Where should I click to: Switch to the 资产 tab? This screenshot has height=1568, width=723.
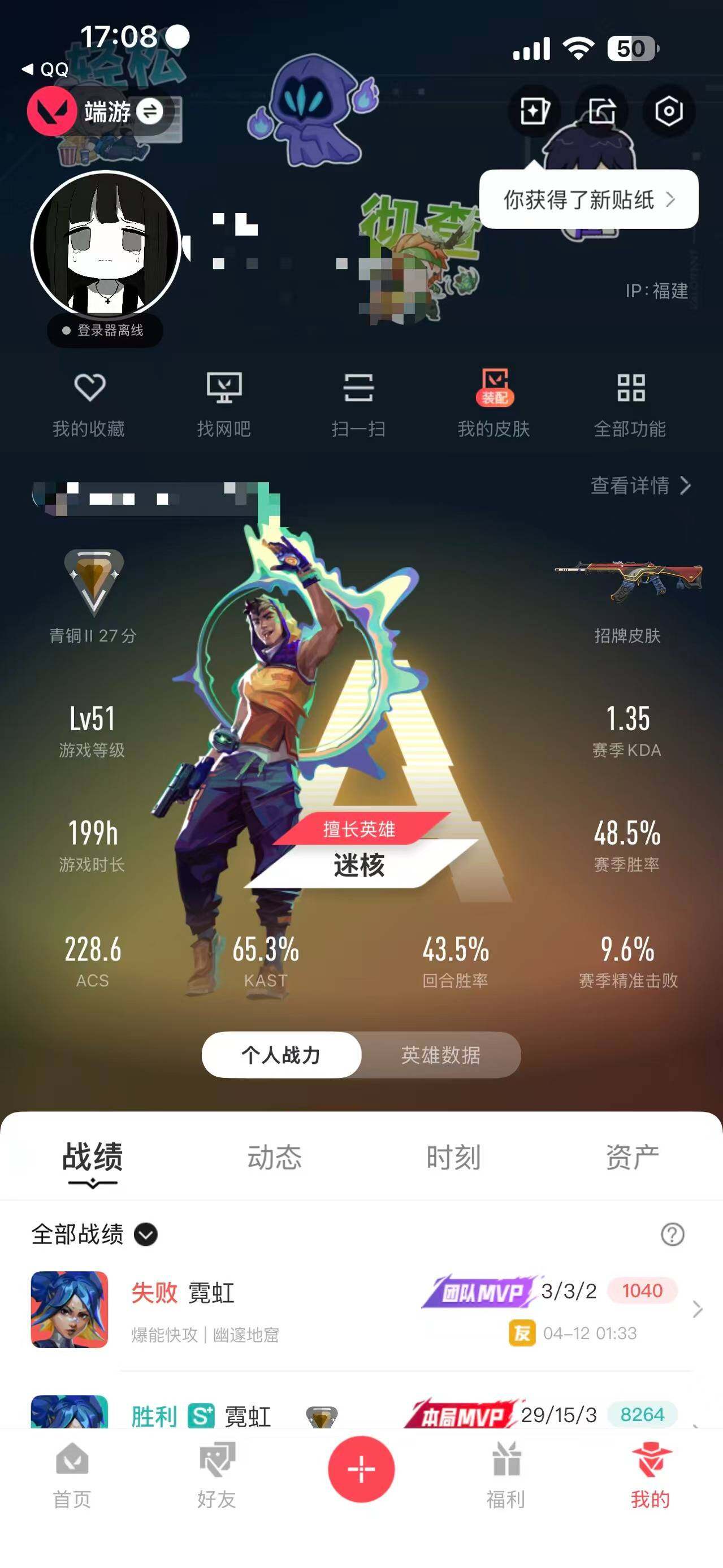[634, 1158]
